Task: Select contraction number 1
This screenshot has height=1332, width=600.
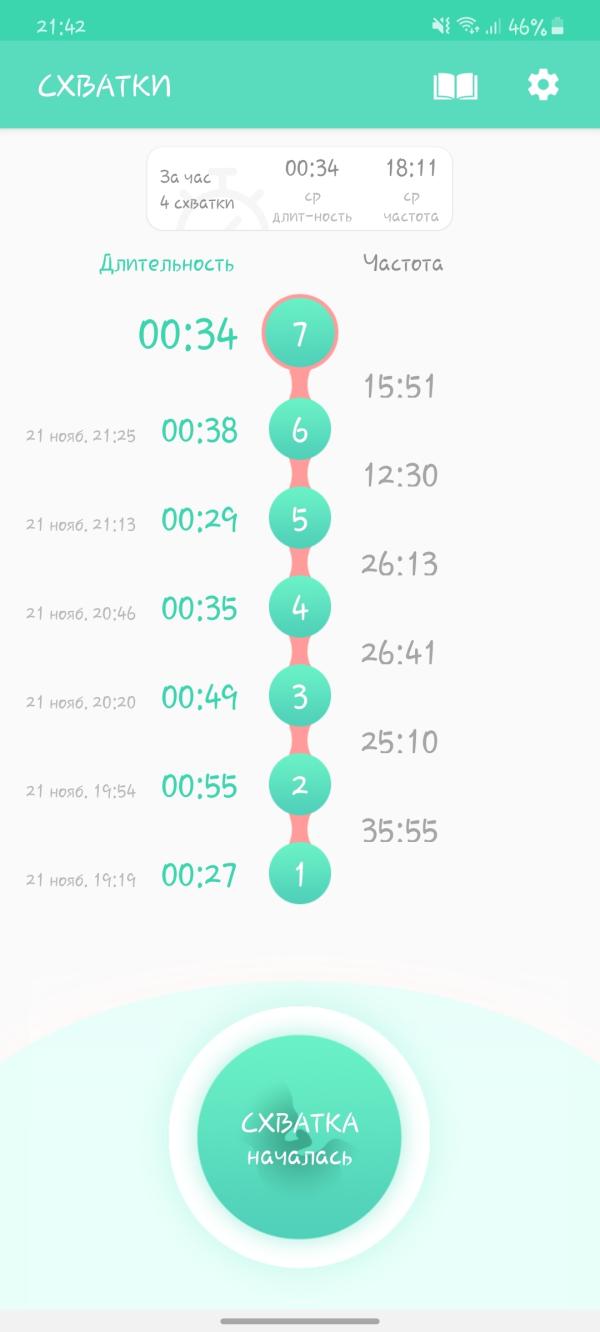Action: click(x=300, y=875)
